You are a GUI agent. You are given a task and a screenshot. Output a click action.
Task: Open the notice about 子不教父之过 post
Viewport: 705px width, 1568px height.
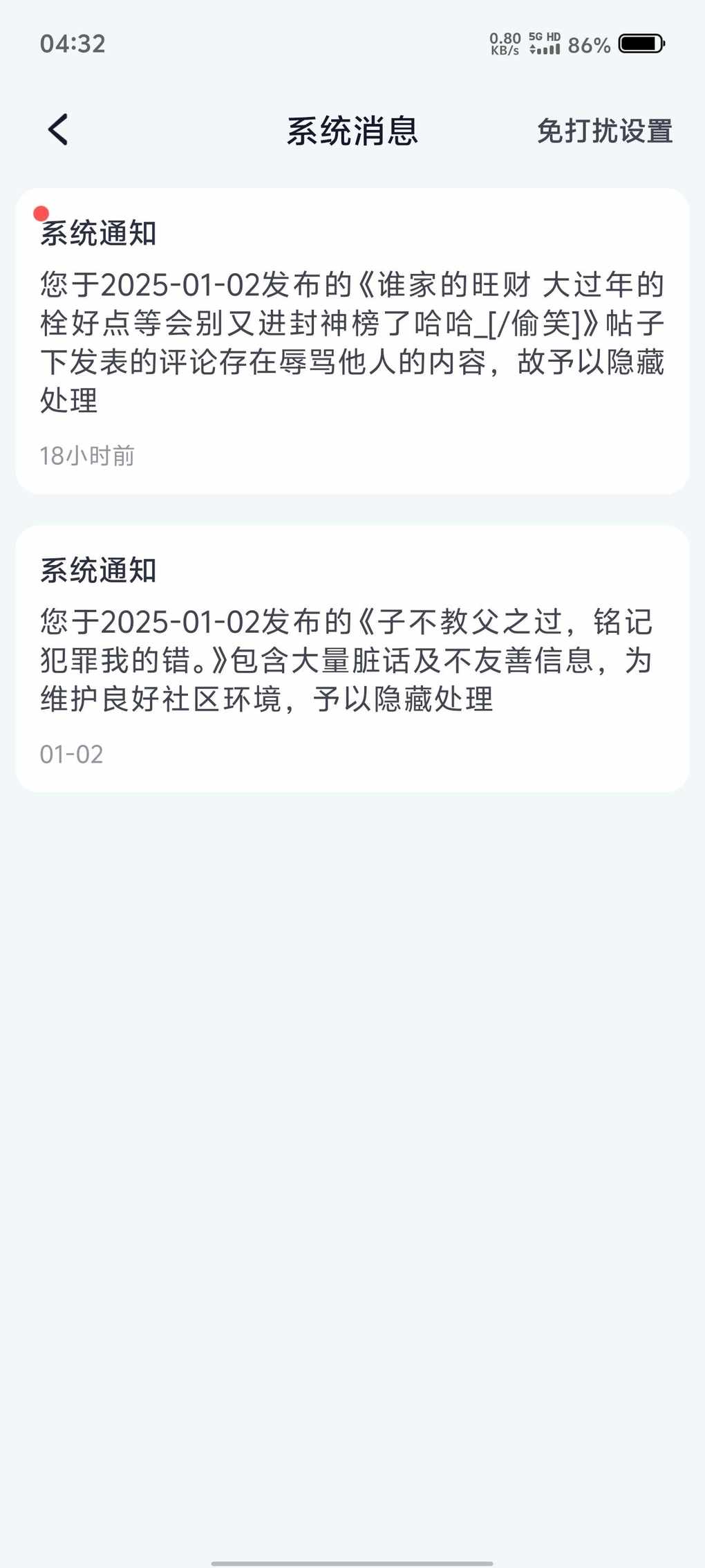352,658
